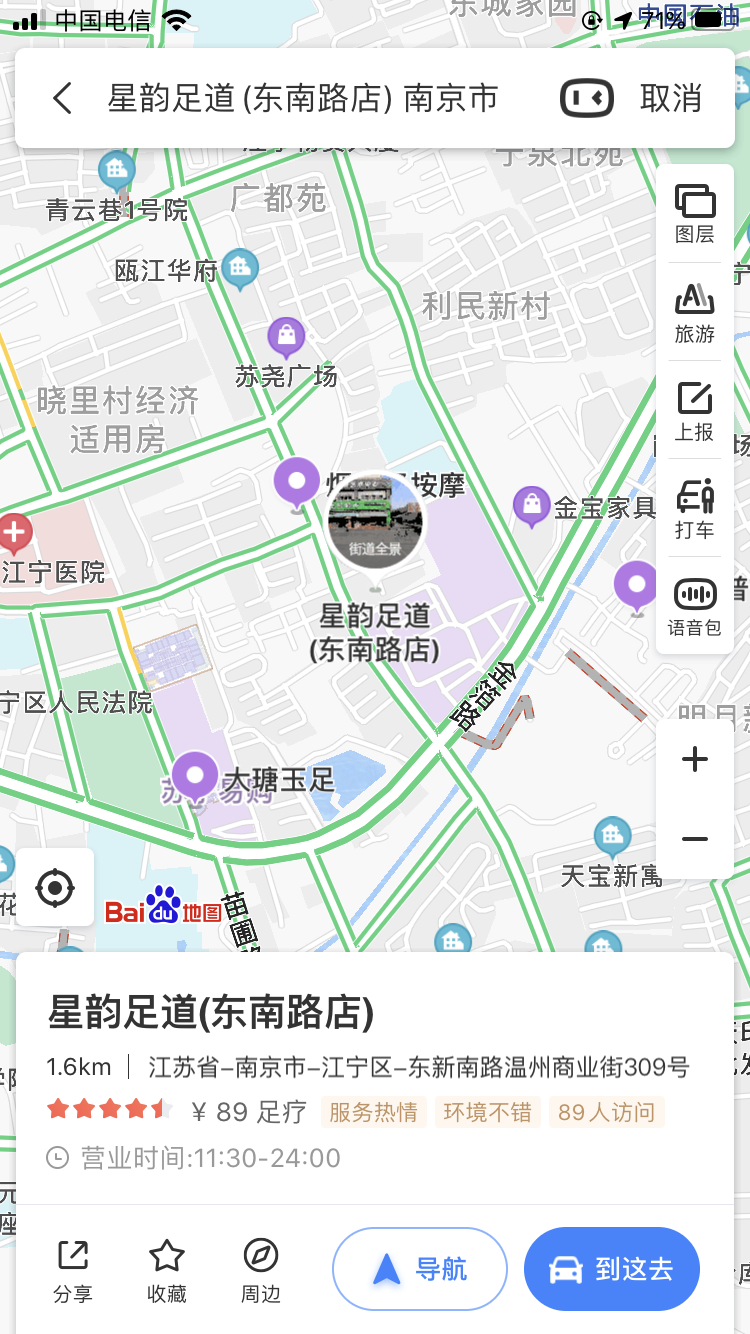This screenshot has width=750, height=1334.
Task: Tap the search field with 星韵足道 text
Action: pos(302,98)
